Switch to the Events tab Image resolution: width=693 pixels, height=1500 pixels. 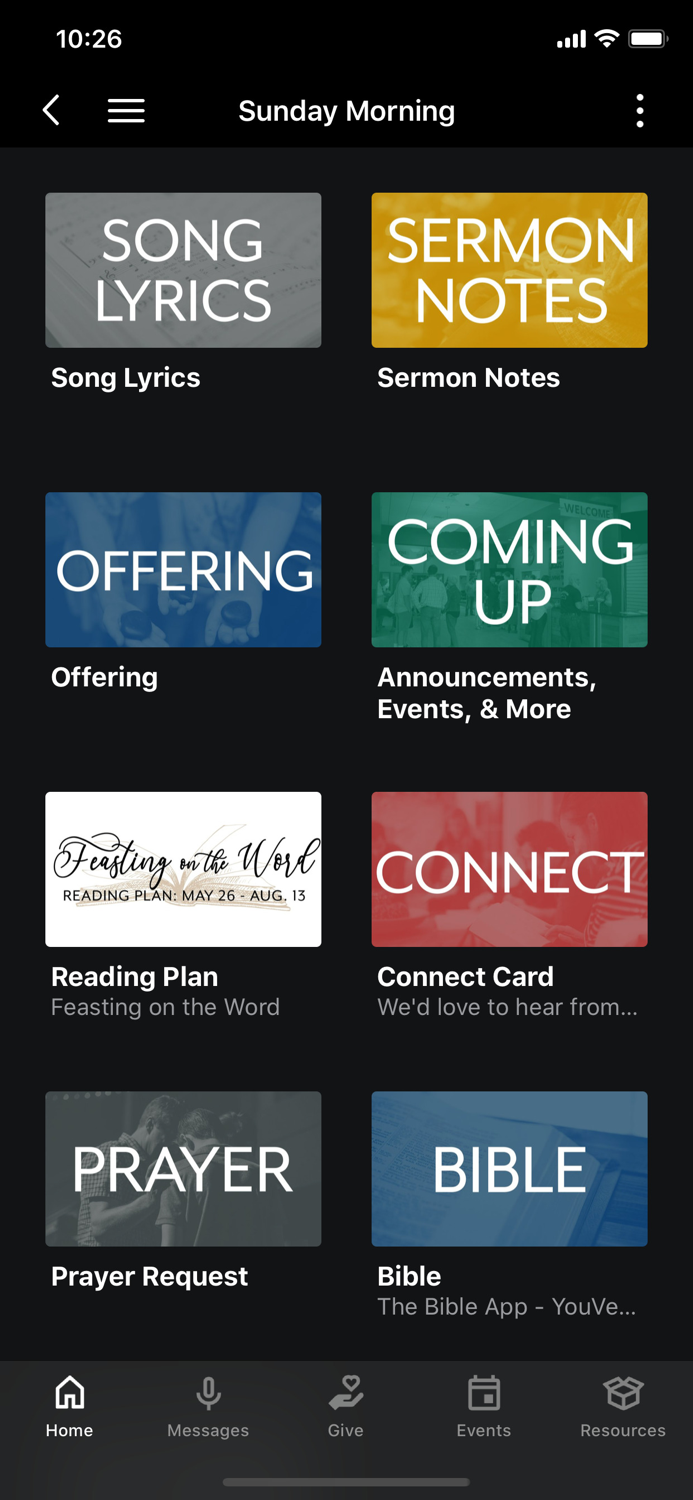484,1407
